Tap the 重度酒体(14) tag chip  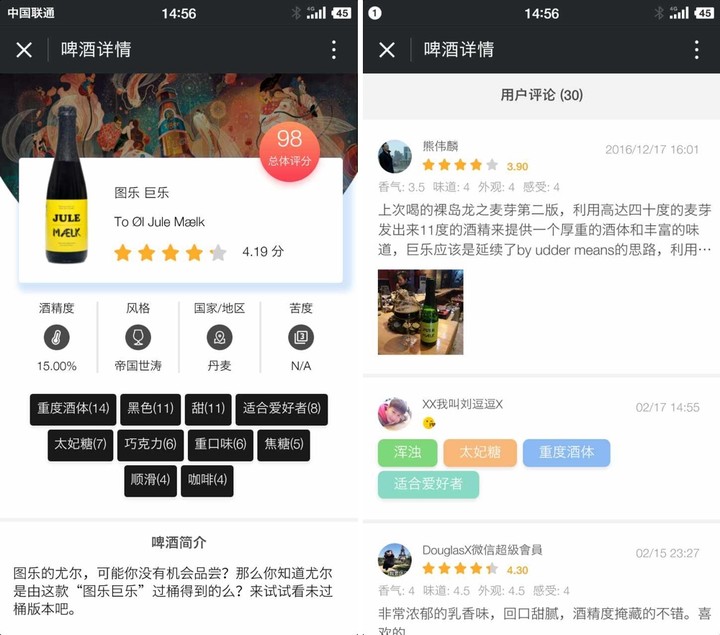pos(73,408)
